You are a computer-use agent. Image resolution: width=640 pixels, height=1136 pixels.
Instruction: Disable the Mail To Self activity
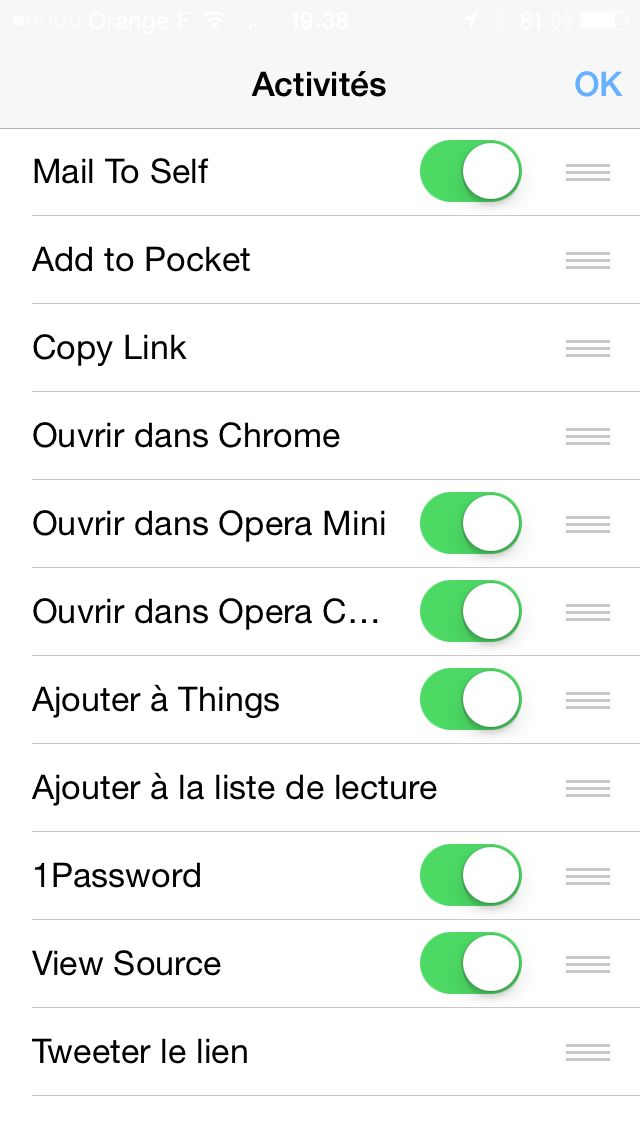[x=471, y=172]
